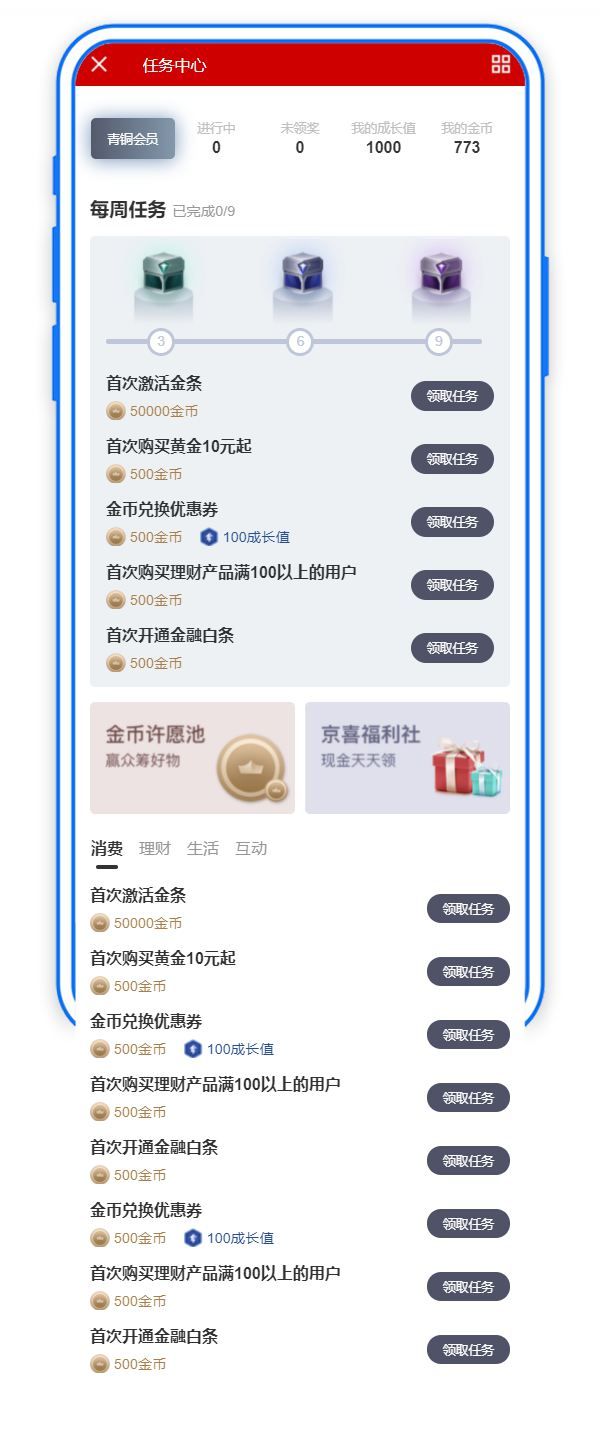The image size is (600, 1436).
Task: Open the 京喜福利社 card
Action: pyautogui.click(x=407, y=758)
